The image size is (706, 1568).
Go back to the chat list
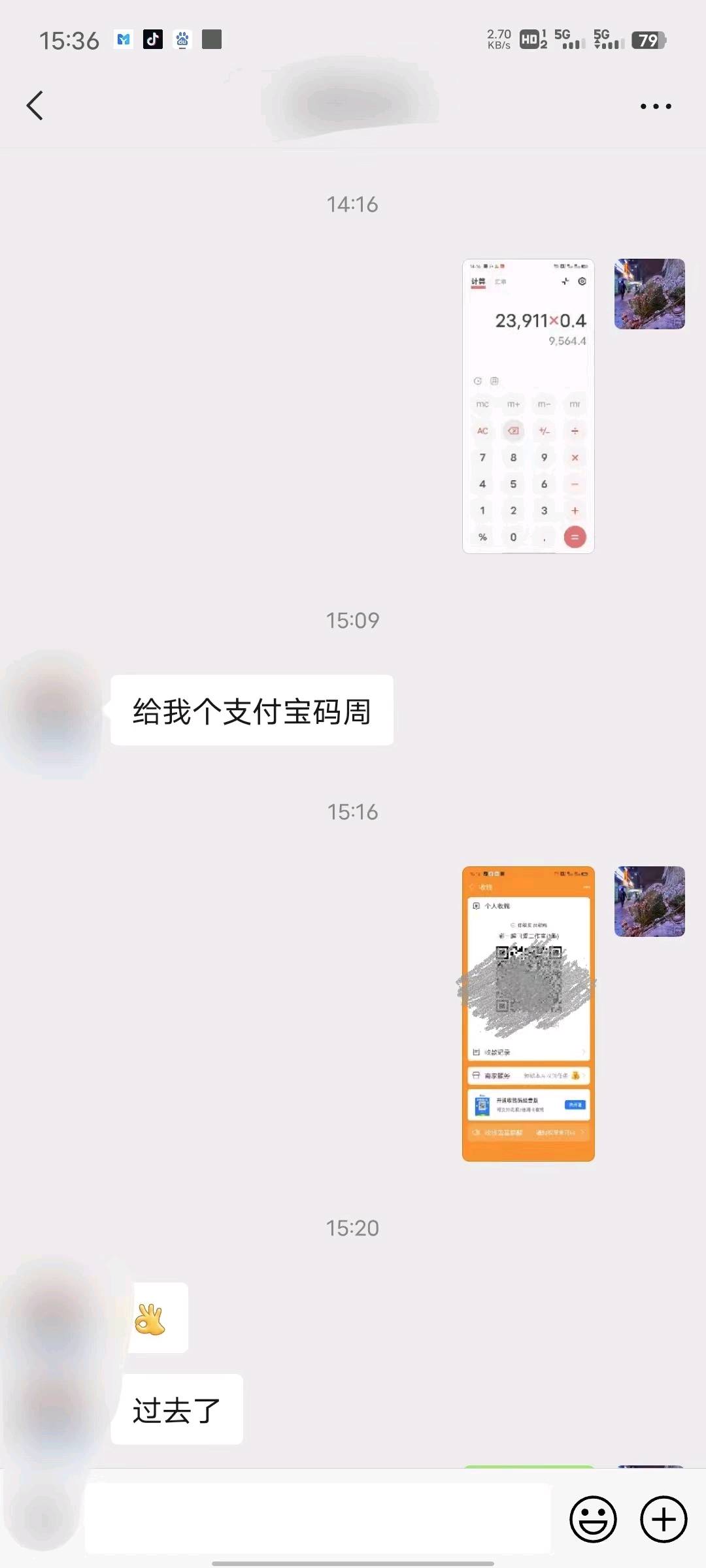35,106
